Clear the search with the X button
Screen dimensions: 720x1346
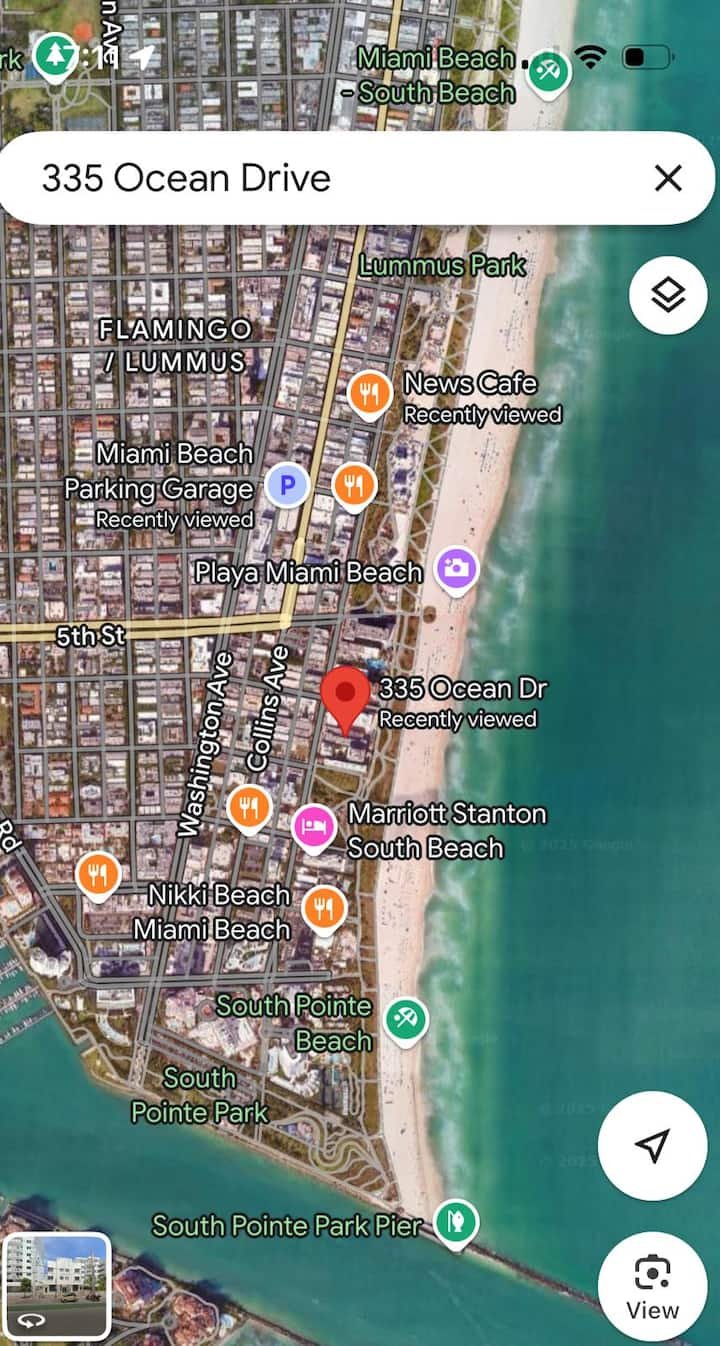667,178
